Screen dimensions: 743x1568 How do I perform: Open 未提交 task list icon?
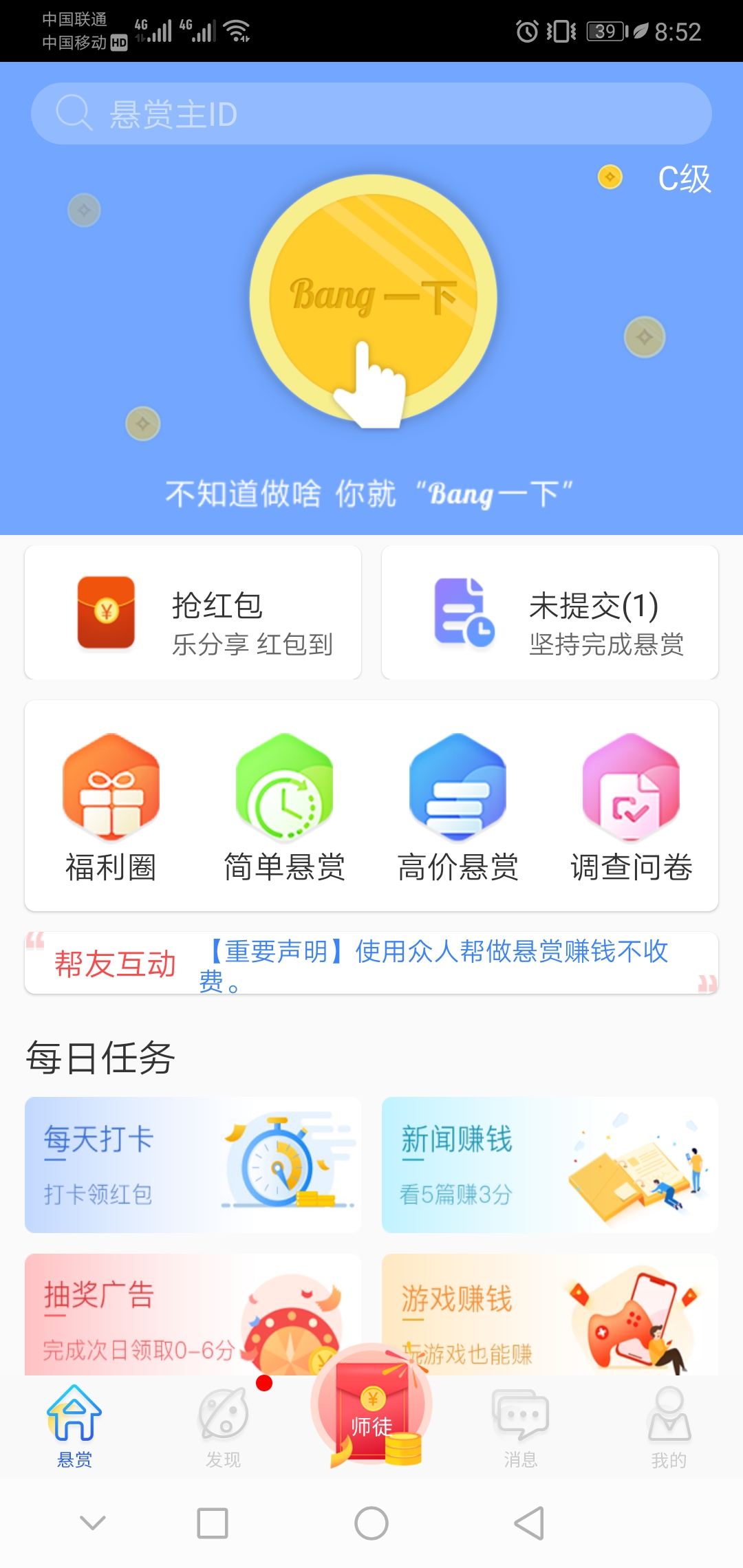(x=462, y=612)
